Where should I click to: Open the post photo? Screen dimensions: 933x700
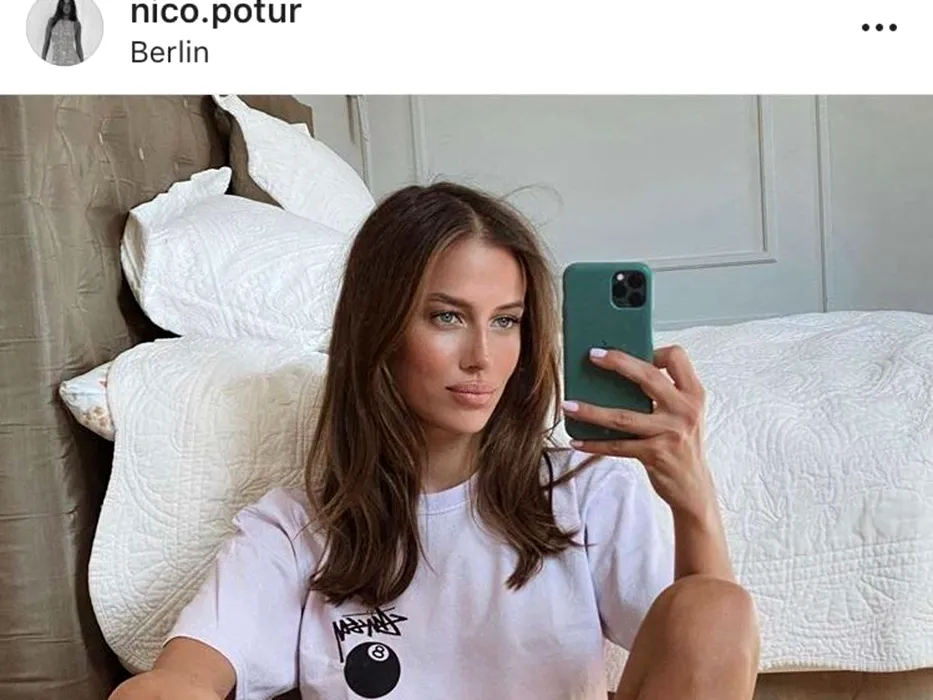pos(466,400)
